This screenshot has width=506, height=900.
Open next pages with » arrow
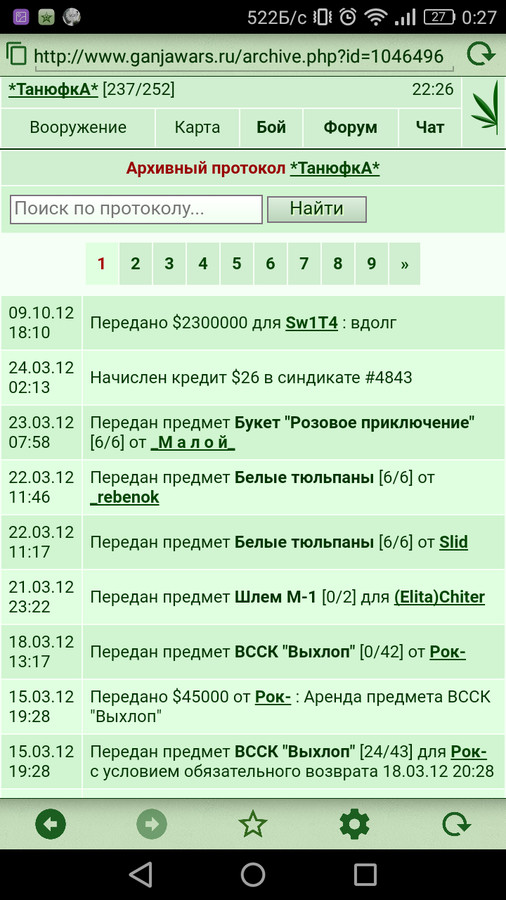coord(405,263)
